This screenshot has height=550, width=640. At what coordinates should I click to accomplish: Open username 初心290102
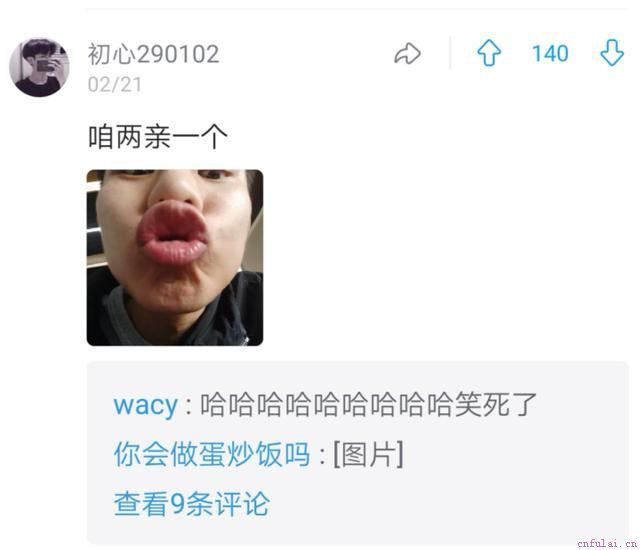coord(153,54)
